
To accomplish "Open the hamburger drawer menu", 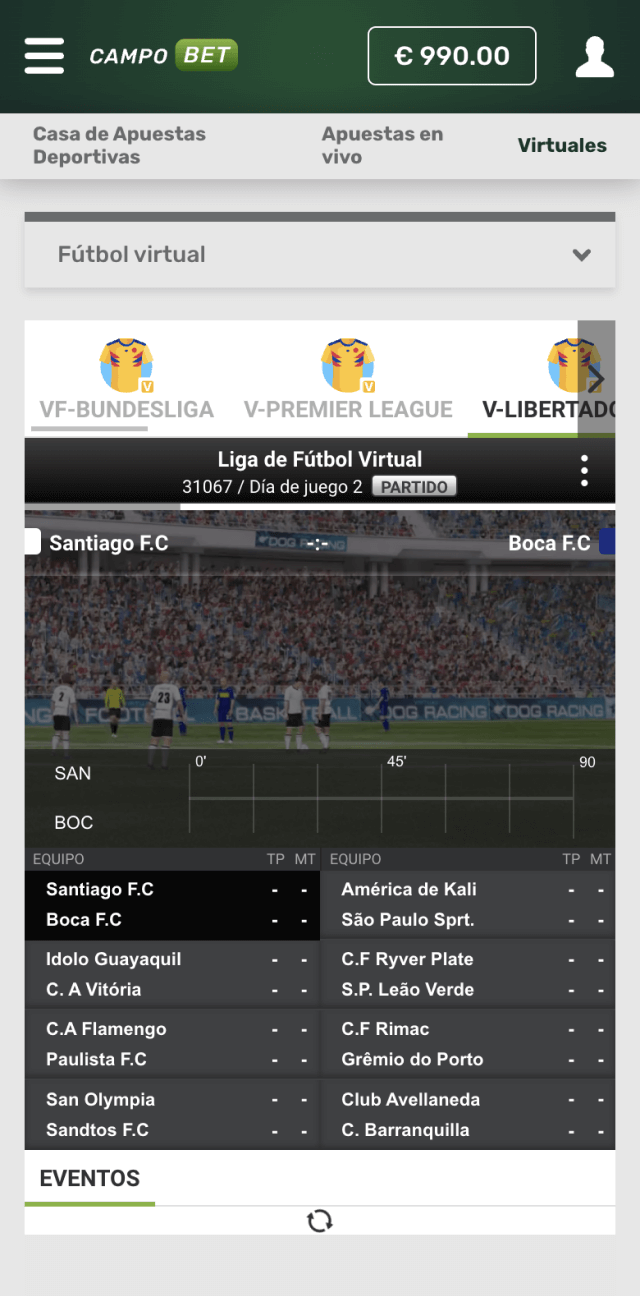I will [44, 56].
